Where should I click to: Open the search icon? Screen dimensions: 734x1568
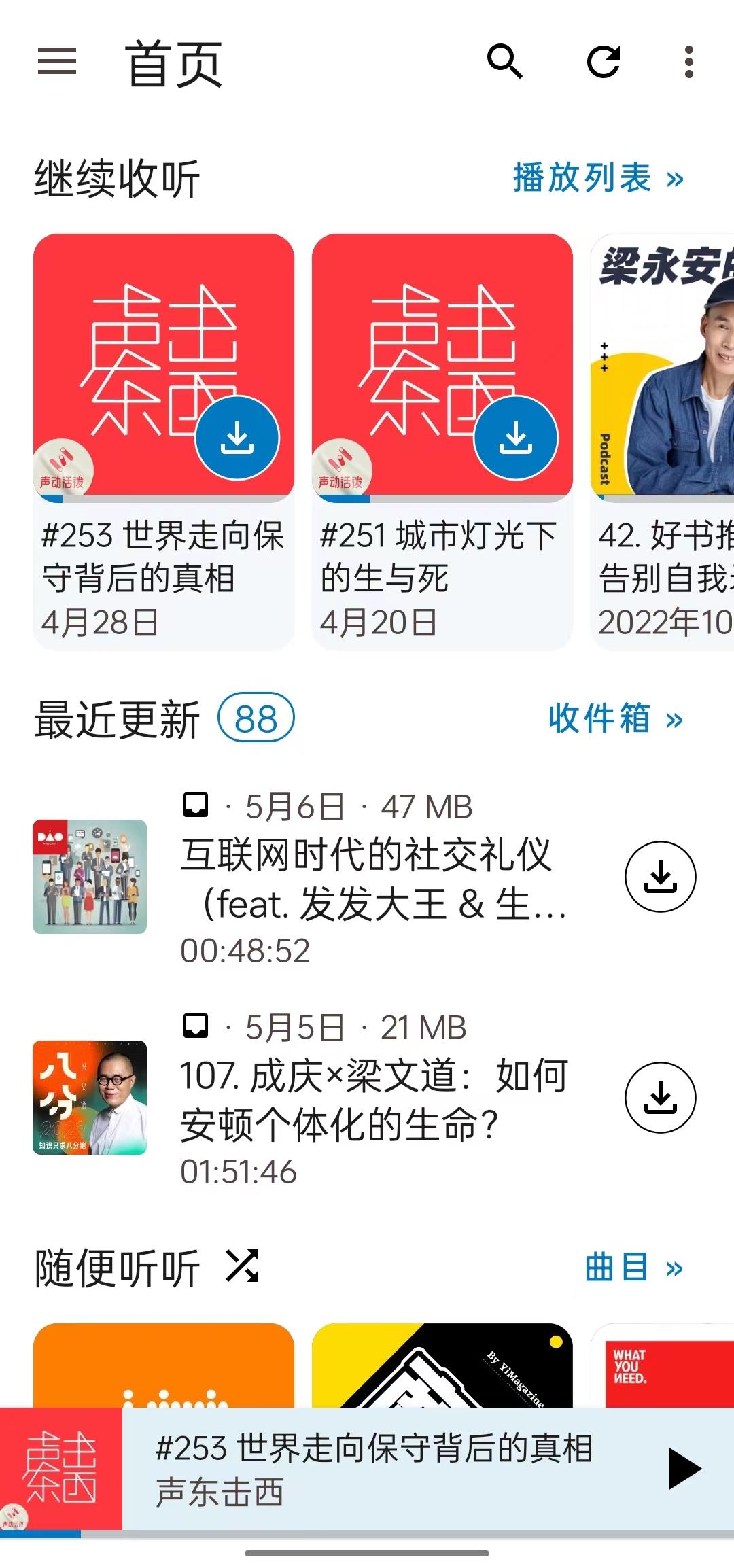pos(505,62)
